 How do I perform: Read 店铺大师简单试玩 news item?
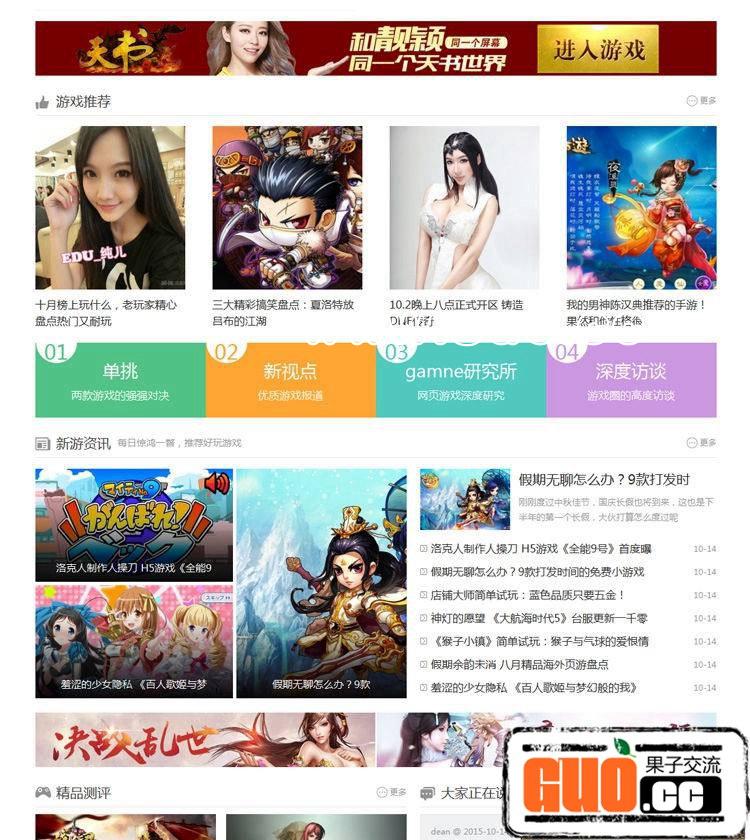tap(527, 595)
